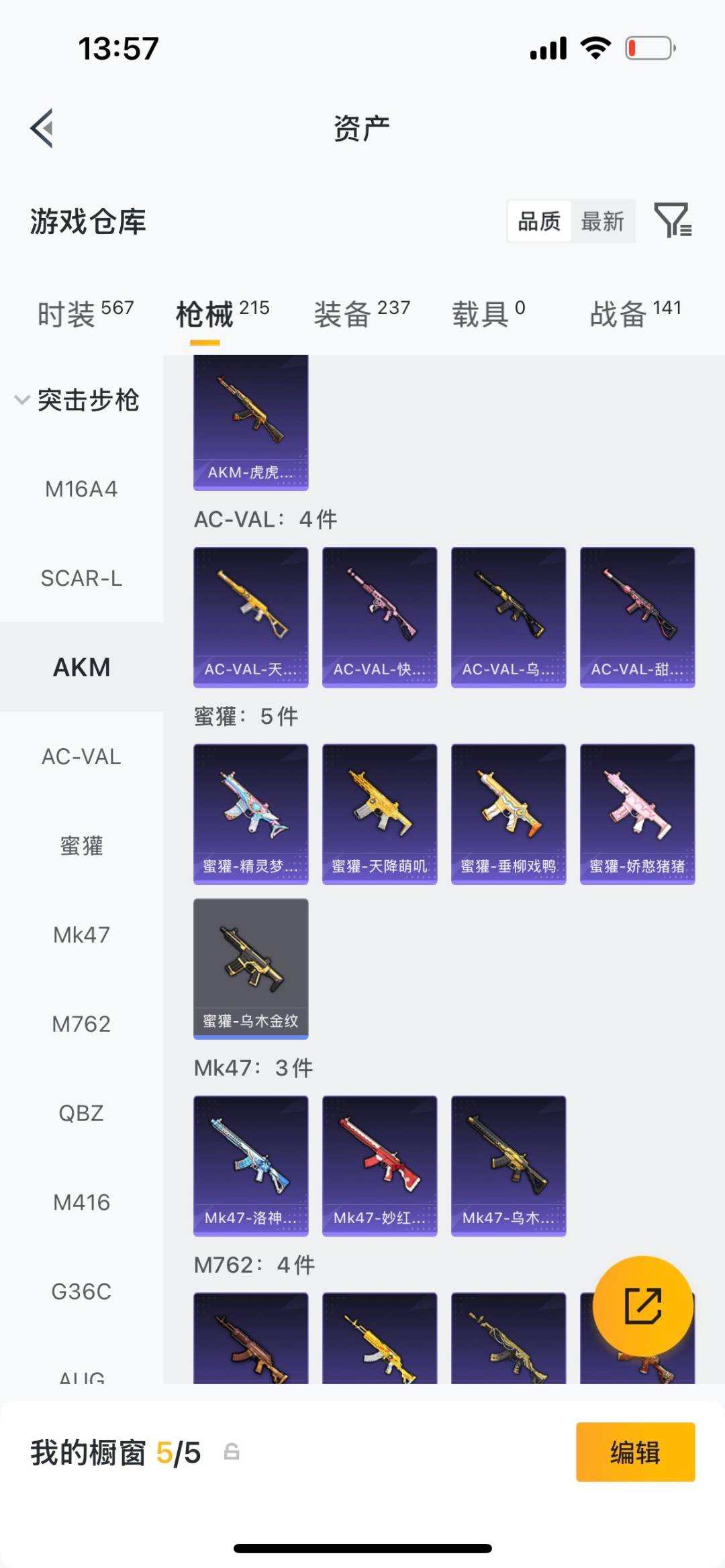Viewport: 725px width, 1568px height.
Task: Collapse the 突击步枪 category
Action: pyautogui.click(x=77, y=400)
